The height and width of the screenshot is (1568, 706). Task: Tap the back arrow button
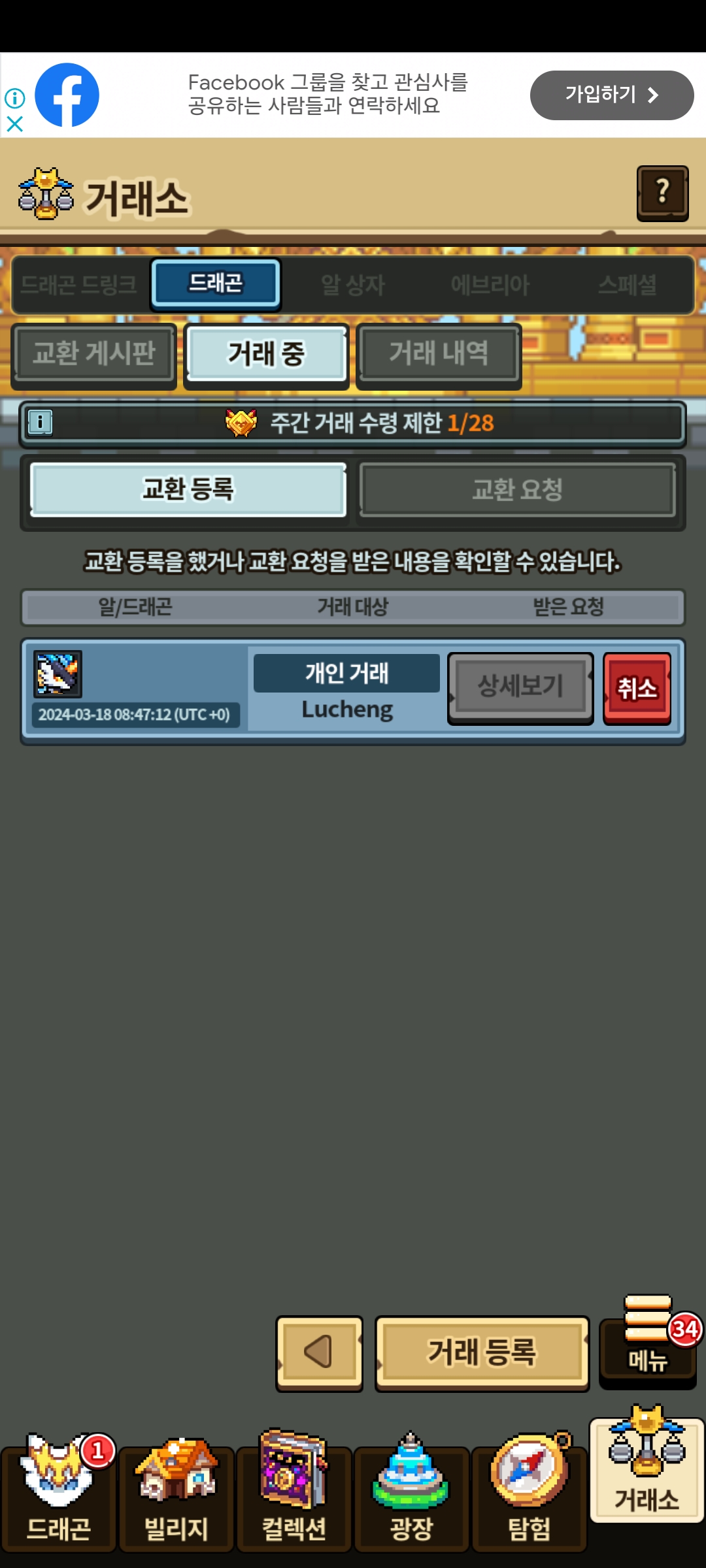319,1352
